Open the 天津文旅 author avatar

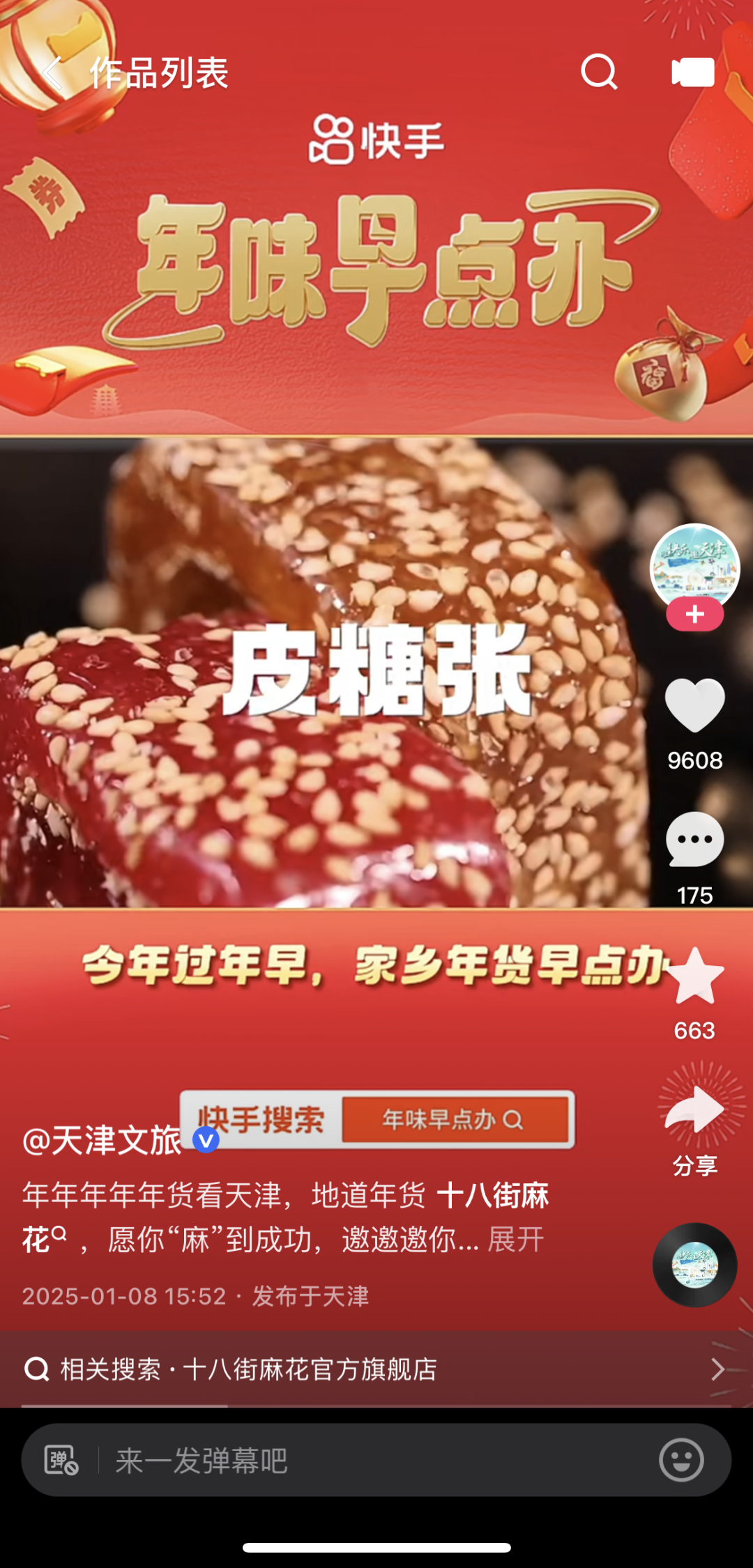tap(694, 567)
